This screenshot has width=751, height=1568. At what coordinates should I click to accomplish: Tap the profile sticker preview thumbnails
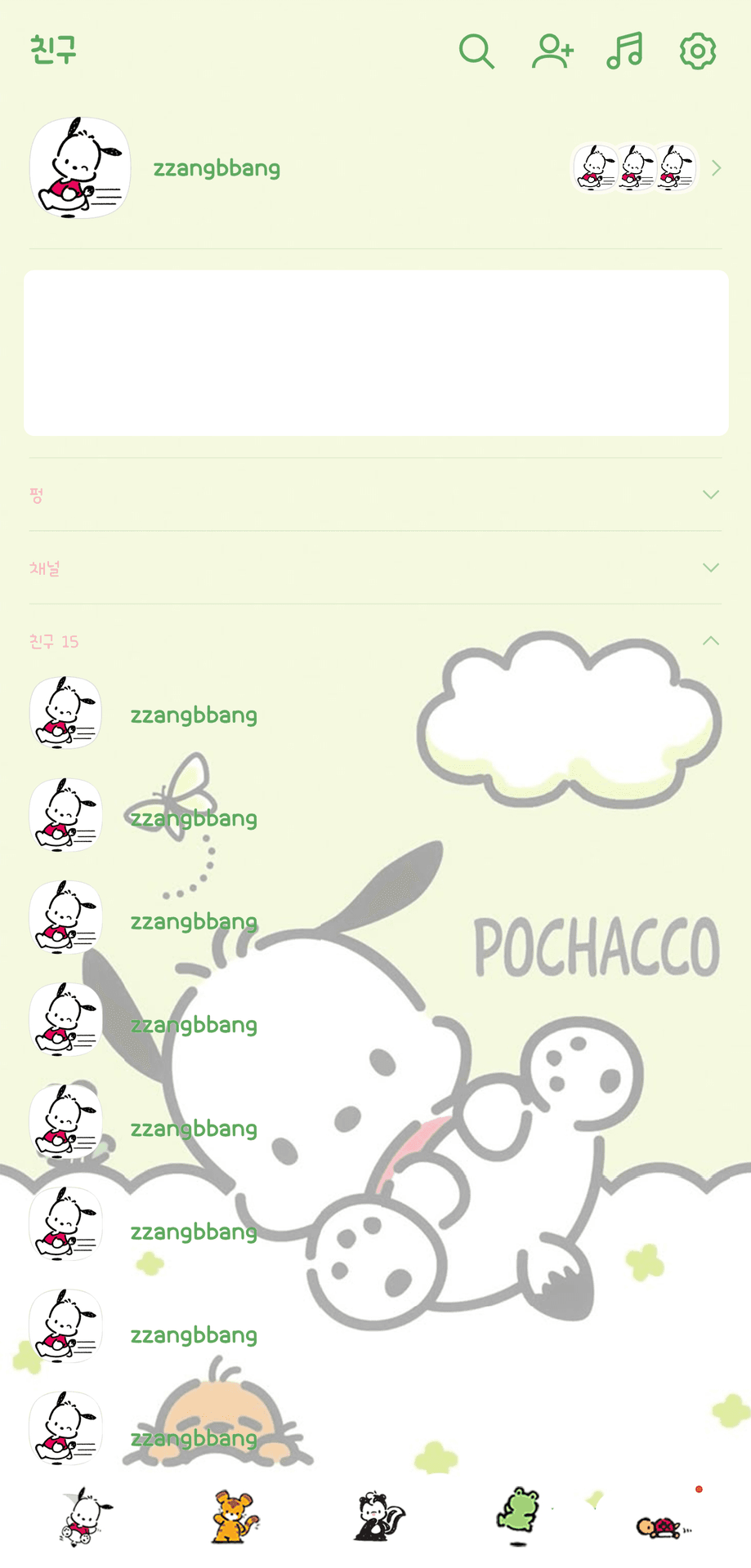tap(633, 167)
